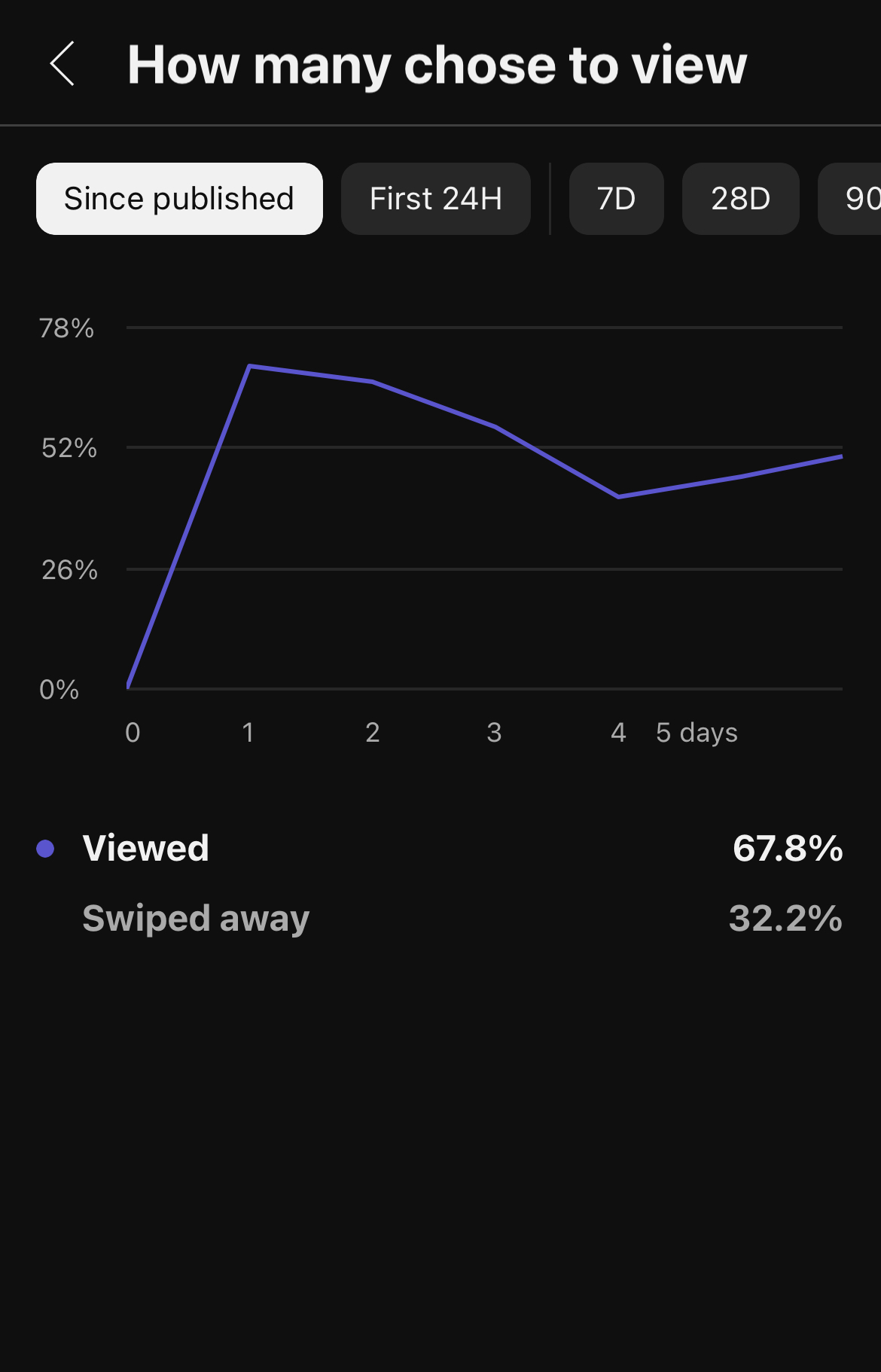
Task: Switch to the First 24H range
Action: point(436,199)
